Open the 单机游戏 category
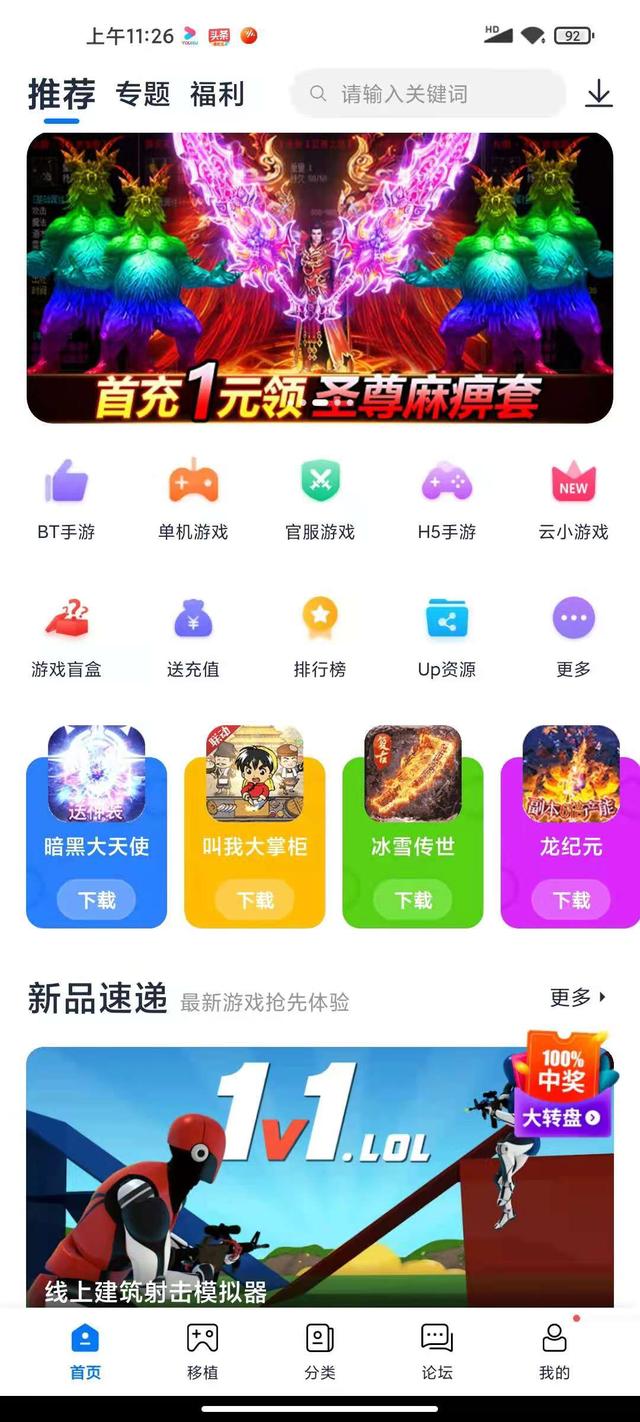This screenshot has width=640, height=1422. (193, 500)
